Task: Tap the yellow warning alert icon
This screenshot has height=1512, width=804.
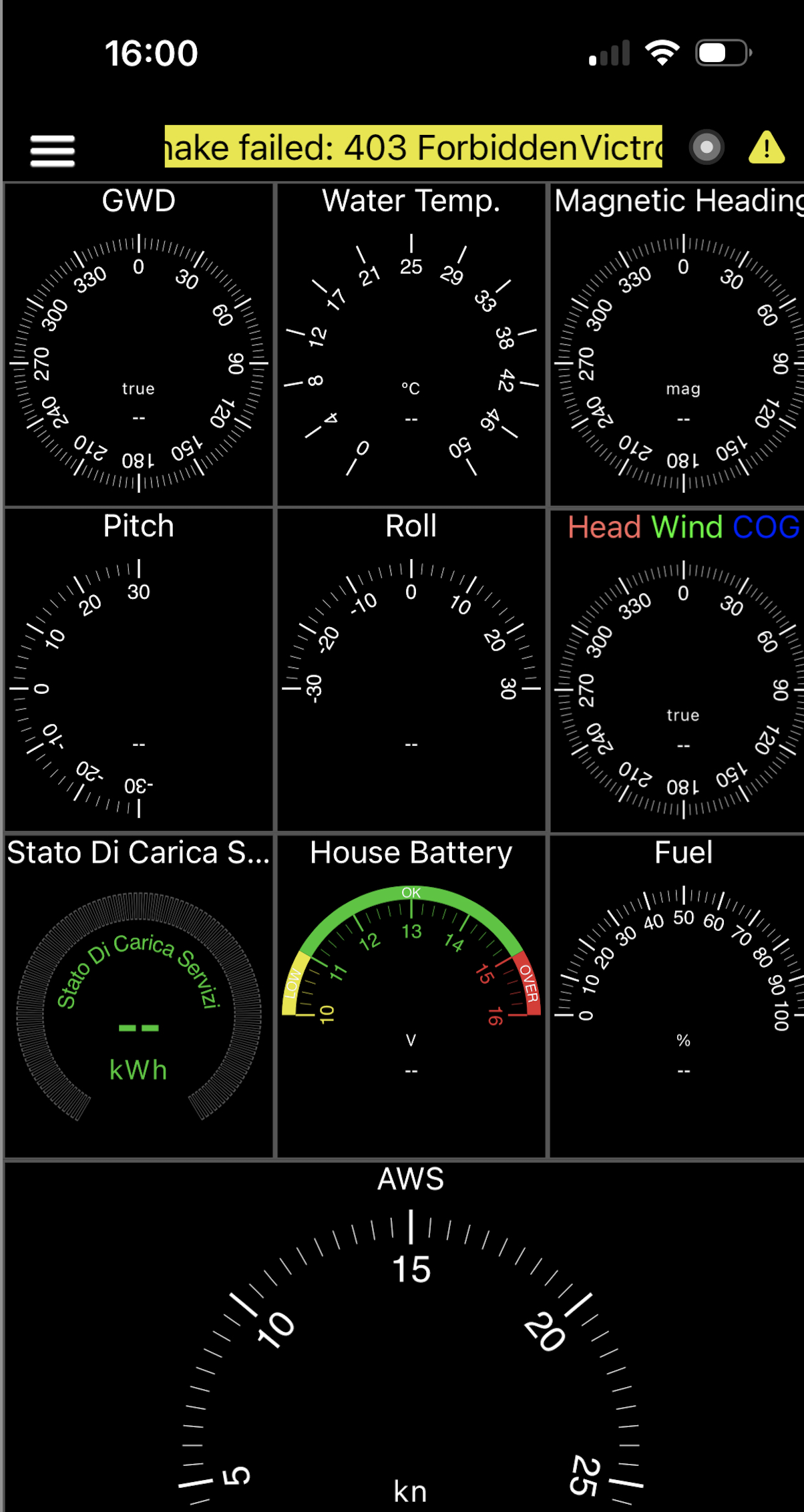Action: pyautogui.click(x=766, y=148)
